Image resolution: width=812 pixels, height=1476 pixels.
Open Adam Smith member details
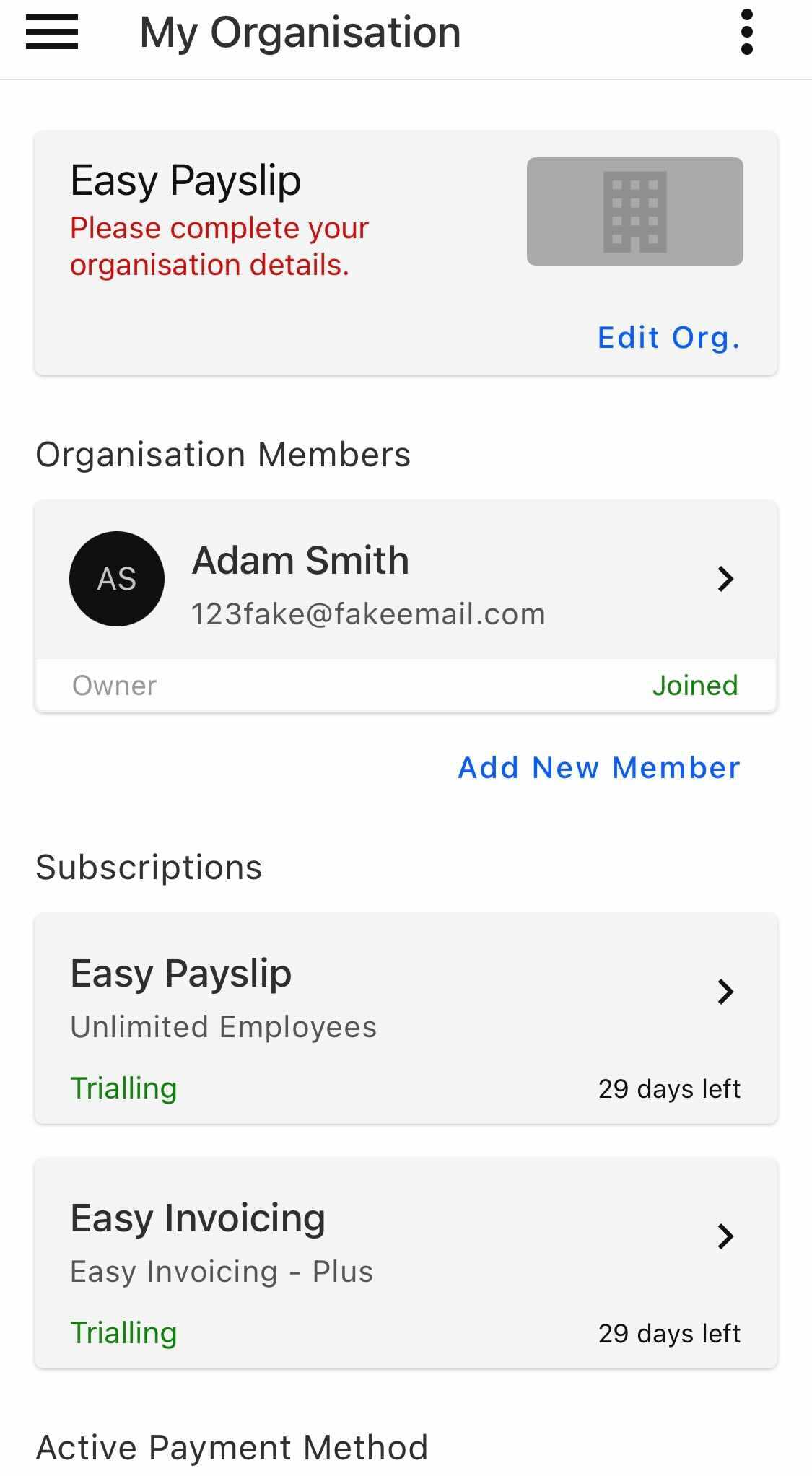coord(406,580)
